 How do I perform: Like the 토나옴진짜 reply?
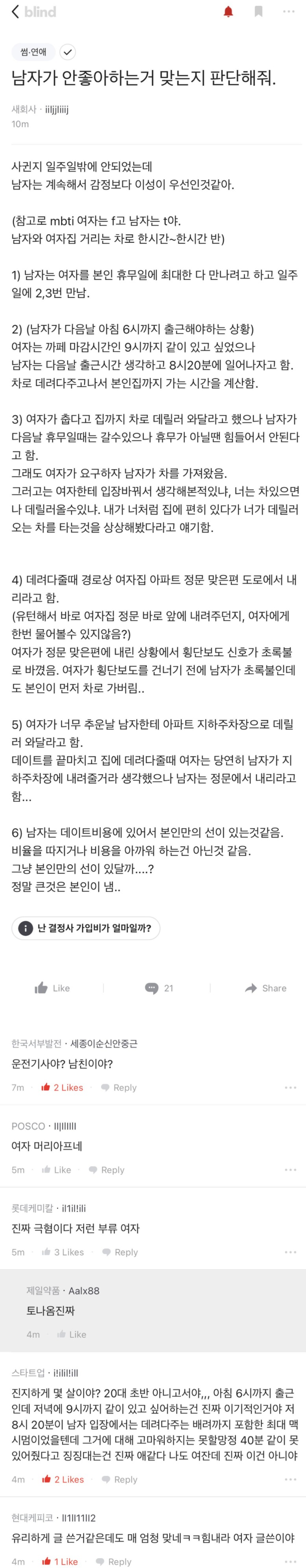[x=71, y=1333]
